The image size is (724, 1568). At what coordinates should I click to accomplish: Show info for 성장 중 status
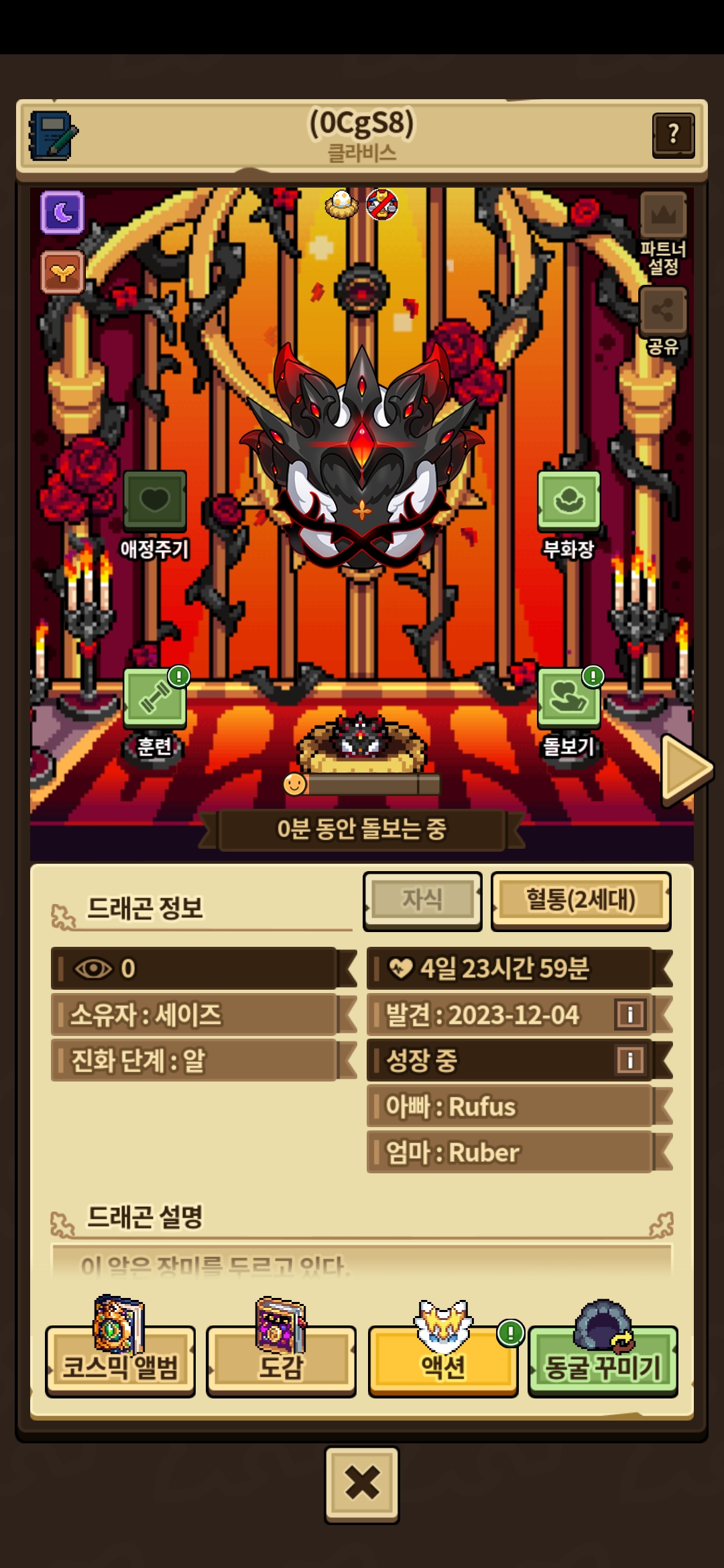629,1060
